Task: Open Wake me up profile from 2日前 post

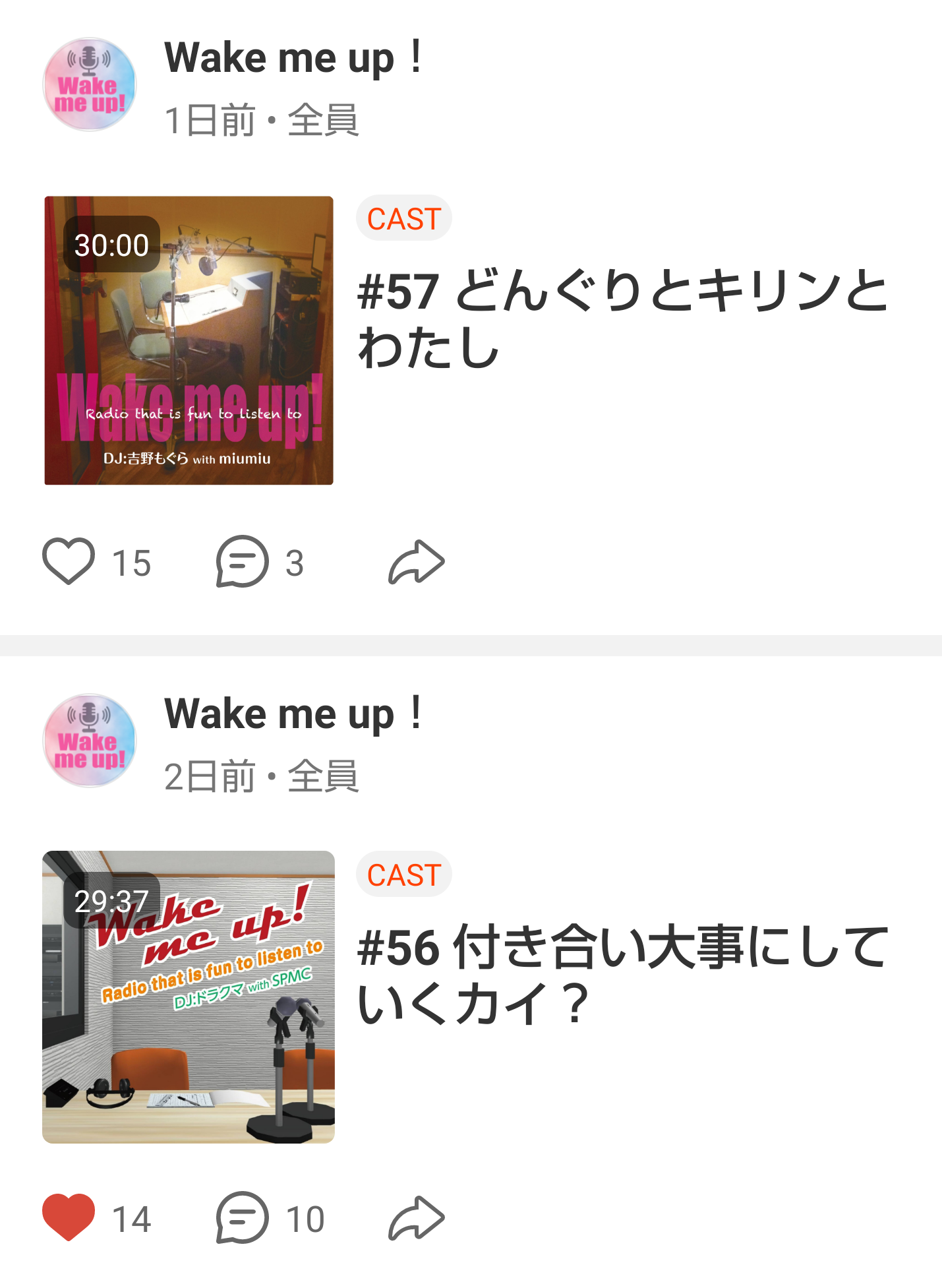Action: pos(90,740)
